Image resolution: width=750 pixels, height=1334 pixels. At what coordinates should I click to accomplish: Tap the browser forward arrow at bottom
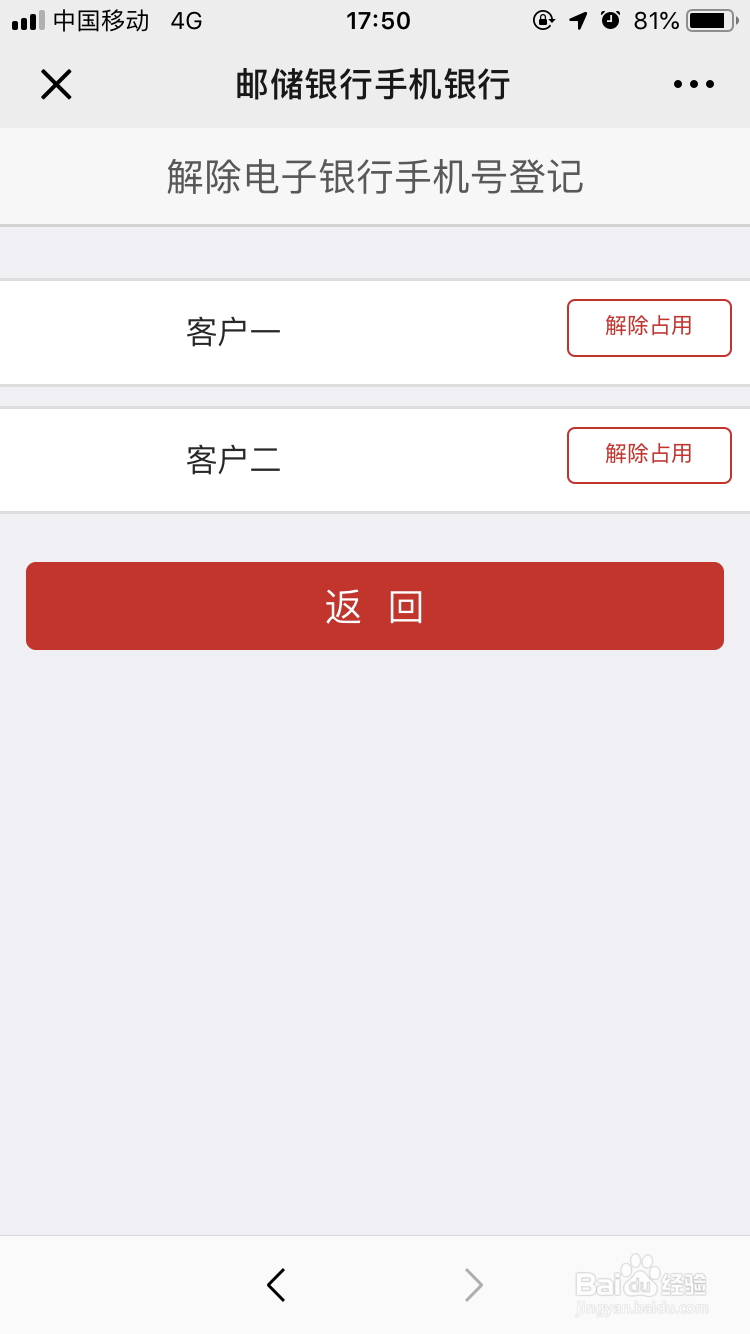tap(472, 1285)
